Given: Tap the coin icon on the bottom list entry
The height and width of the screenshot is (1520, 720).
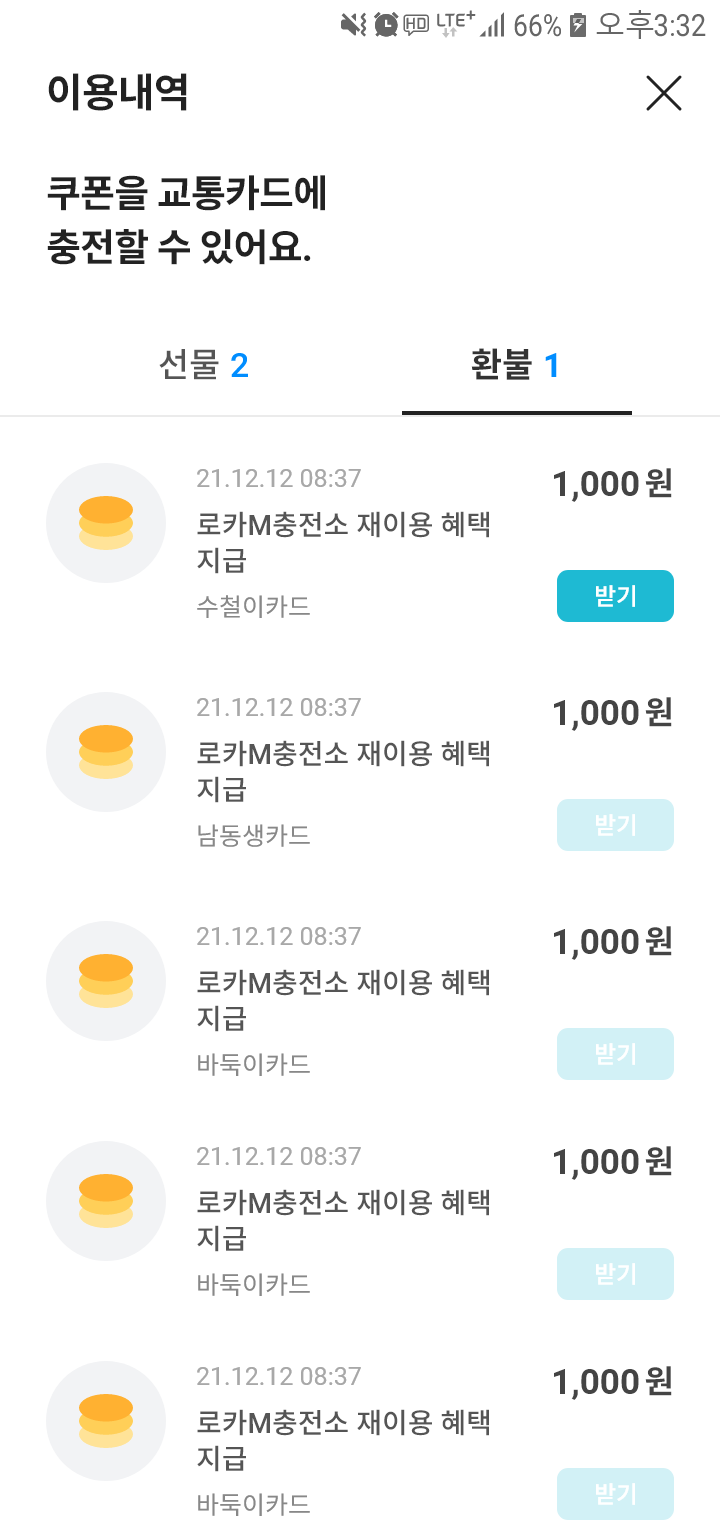Looking at the screenshot, I should click(106, 1421).
